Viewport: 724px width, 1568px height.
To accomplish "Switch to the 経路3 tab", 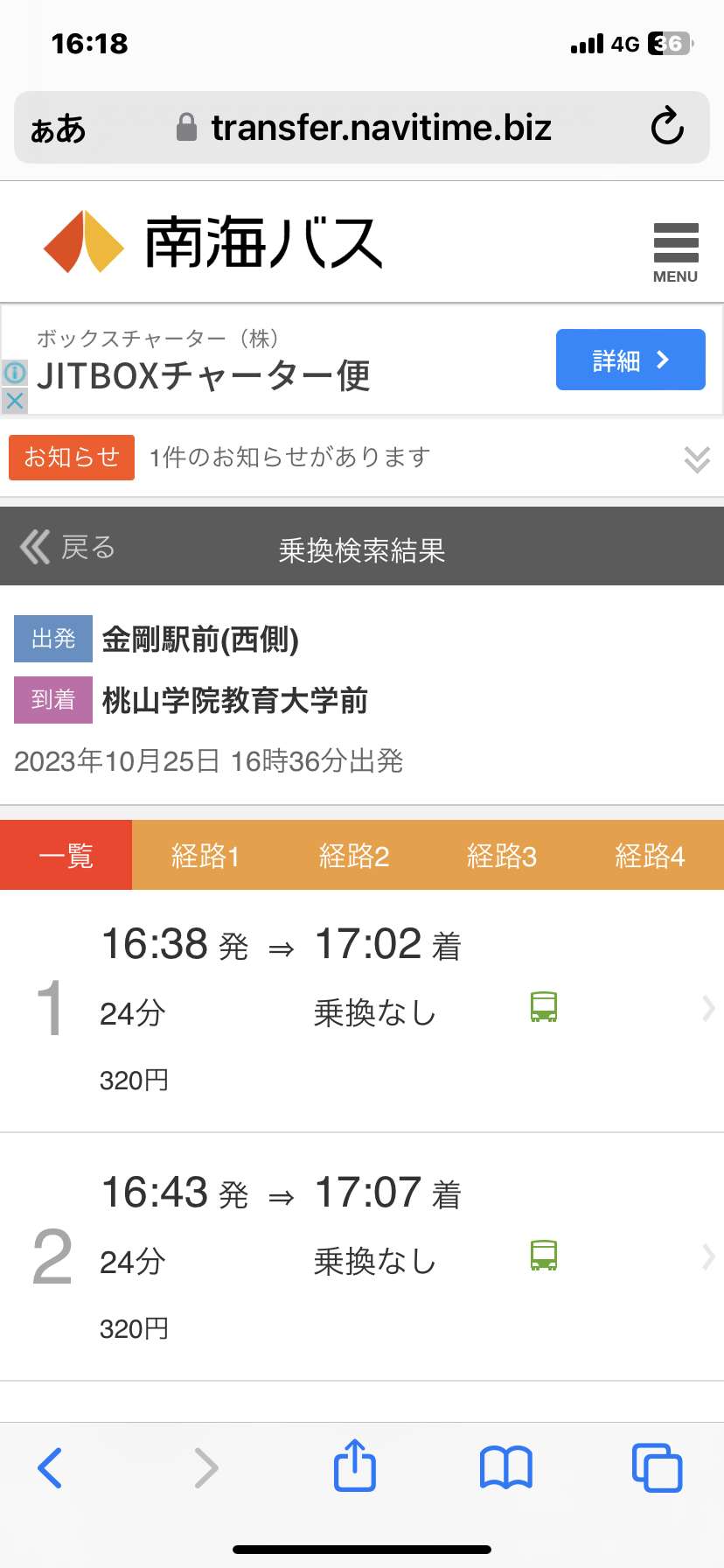I will pyautogui.click(x=502, y=855).
